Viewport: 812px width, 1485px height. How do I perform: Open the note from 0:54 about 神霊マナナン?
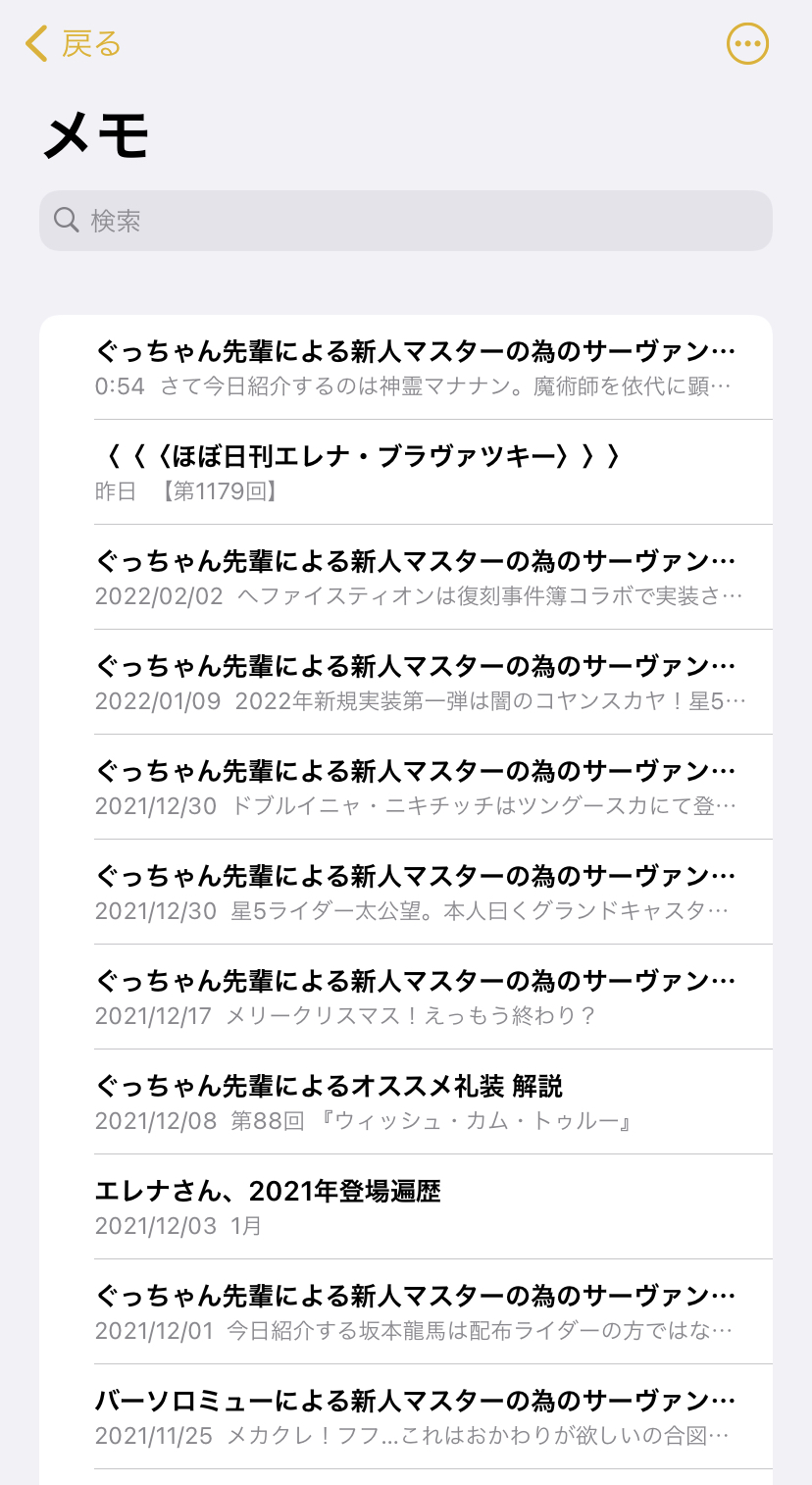click(x=416, y=368)
